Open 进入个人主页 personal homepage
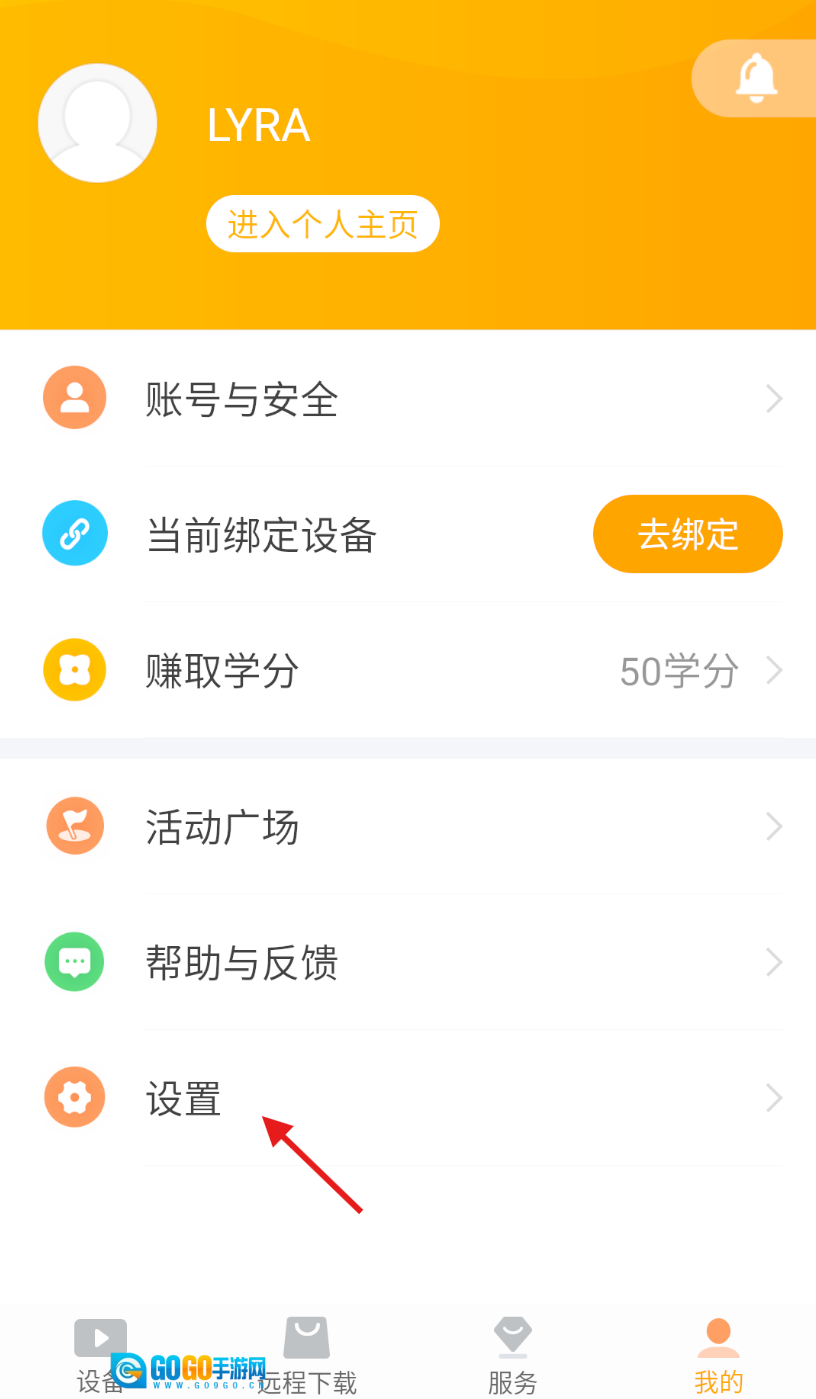This screenshot has height=1399, width=816. 322,224
